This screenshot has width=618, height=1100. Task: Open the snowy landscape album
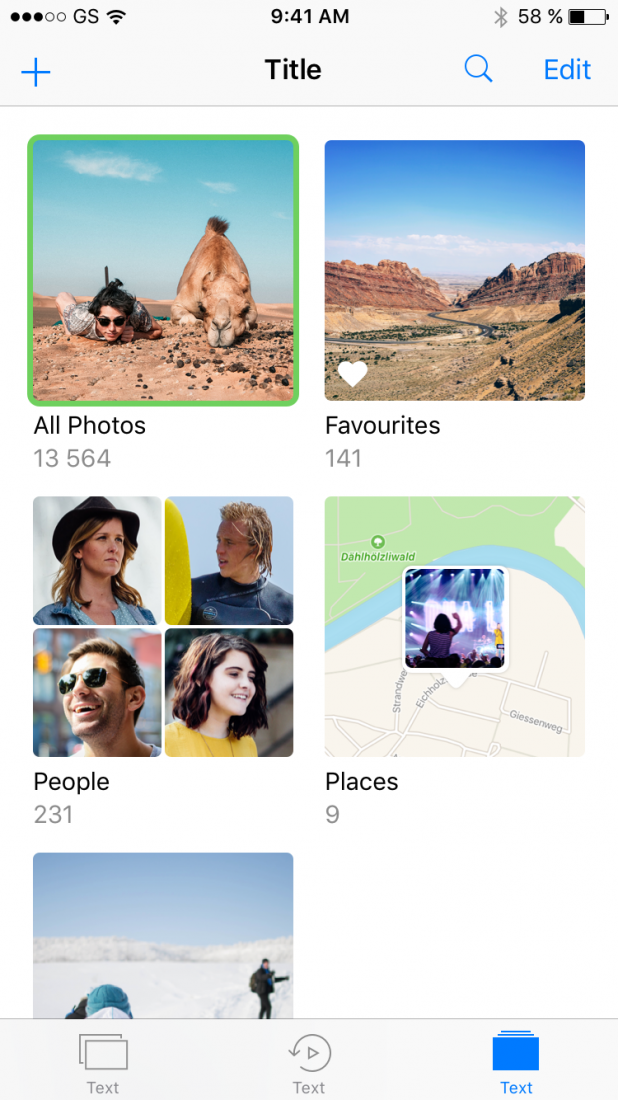(163, 935)
